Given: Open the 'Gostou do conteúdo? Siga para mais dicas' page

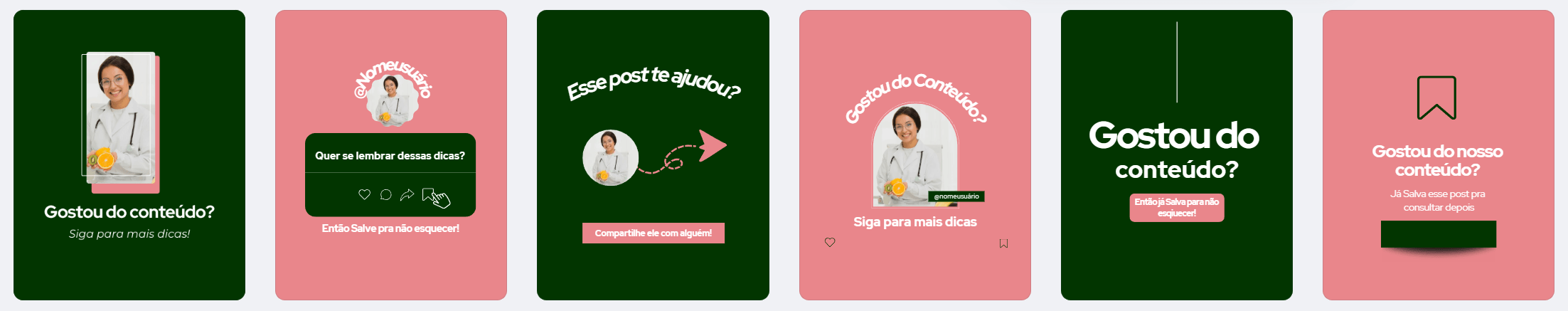Looking at the screenshot, I should 129,155.
